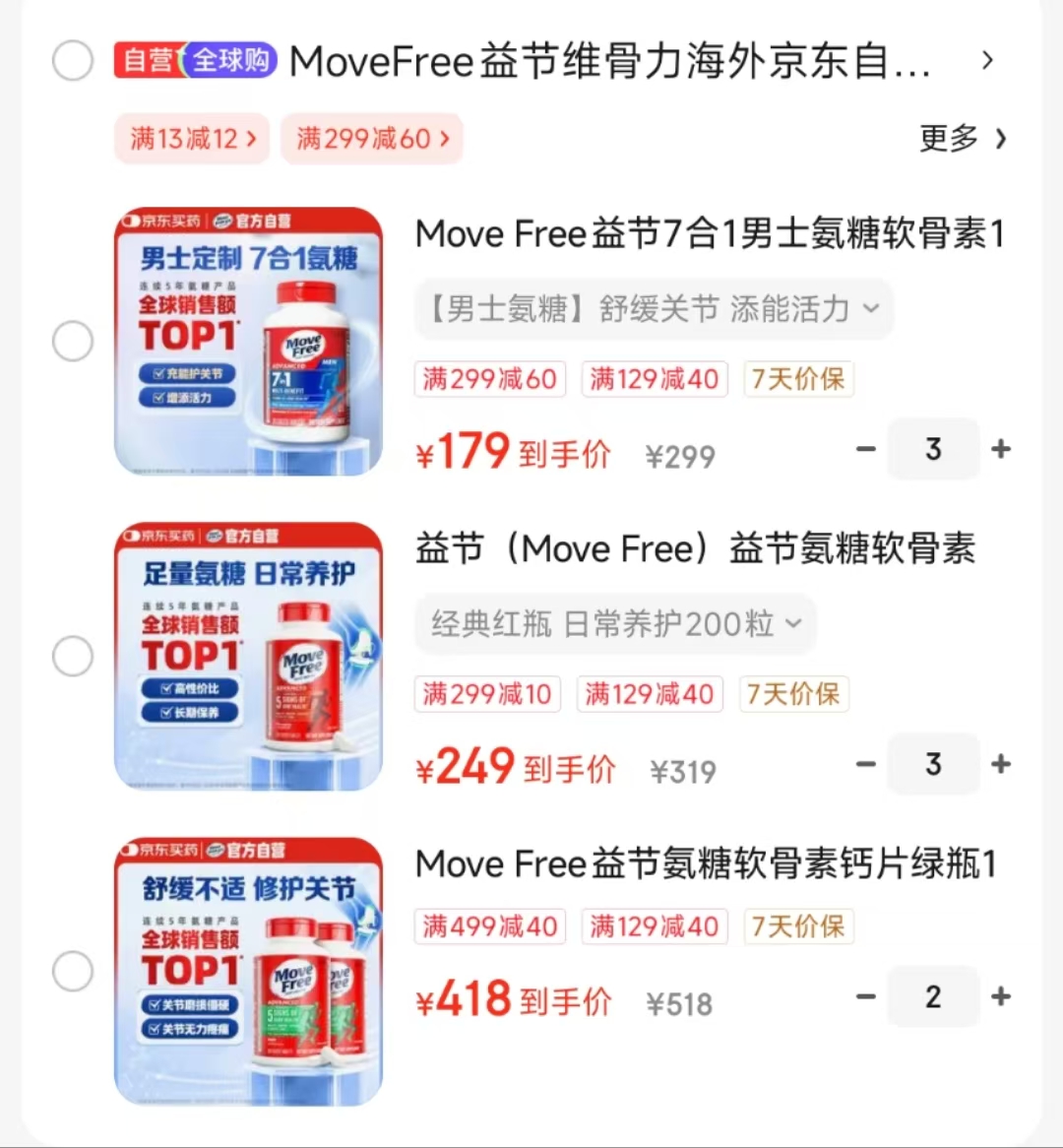Check the 7合1男士氨糖 product selection circle
1063x1148 pixels.
coord(72,341)
